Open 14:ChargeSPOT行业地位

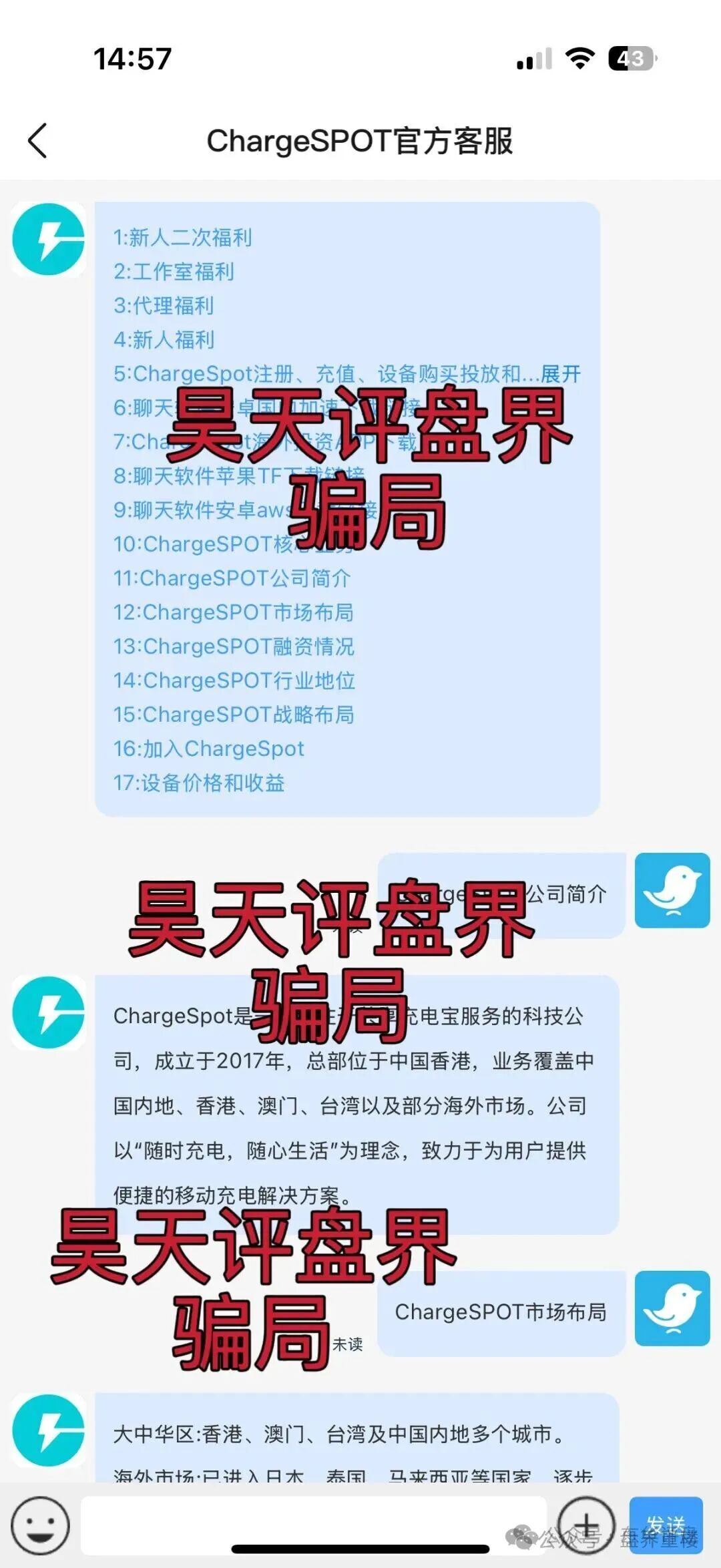pos(234,680)
